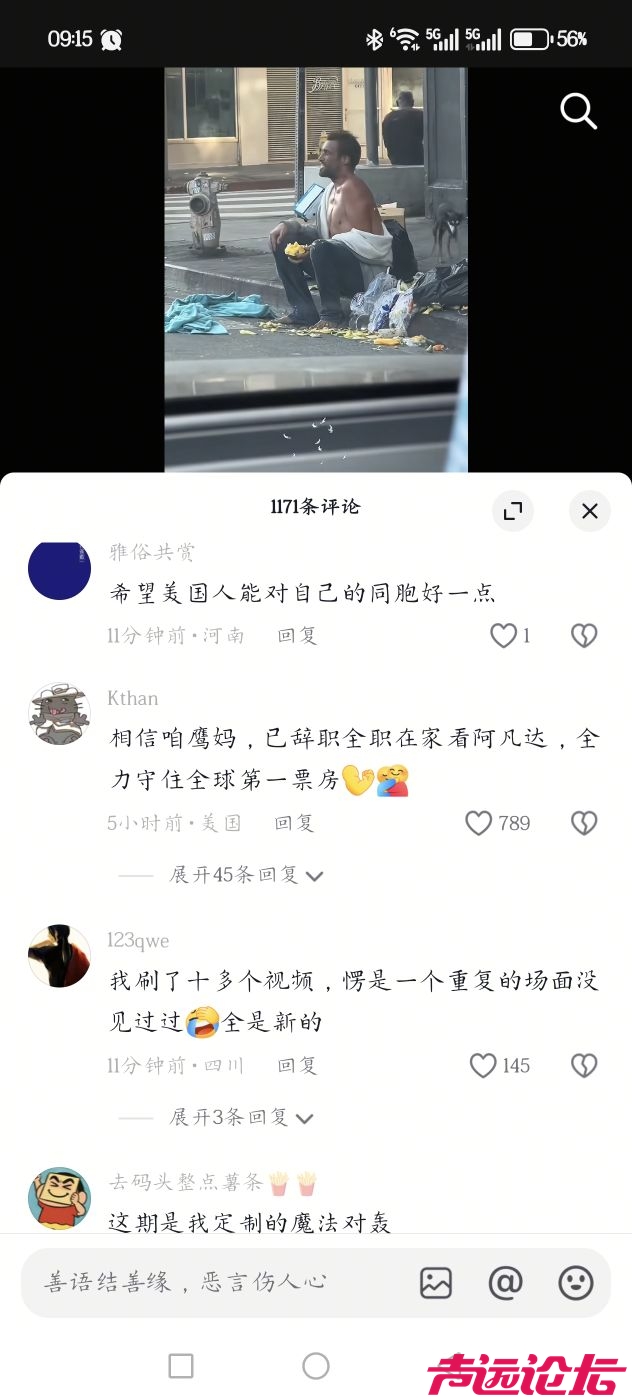This screenshot has height=1400, width=632.
Task: Expand 45 replies under Kthan's comment
Action: (246, 875)
